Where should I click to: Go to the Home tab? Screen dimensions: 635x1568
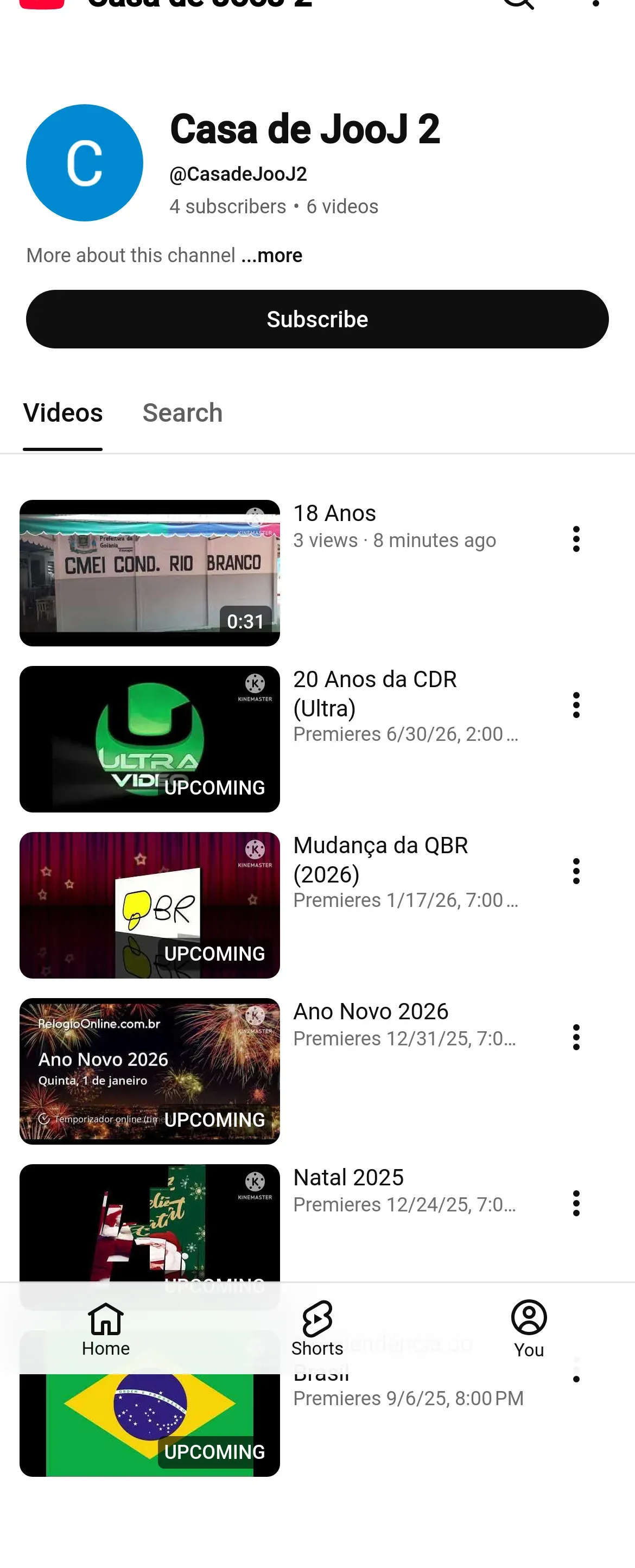click(106, 1330)
